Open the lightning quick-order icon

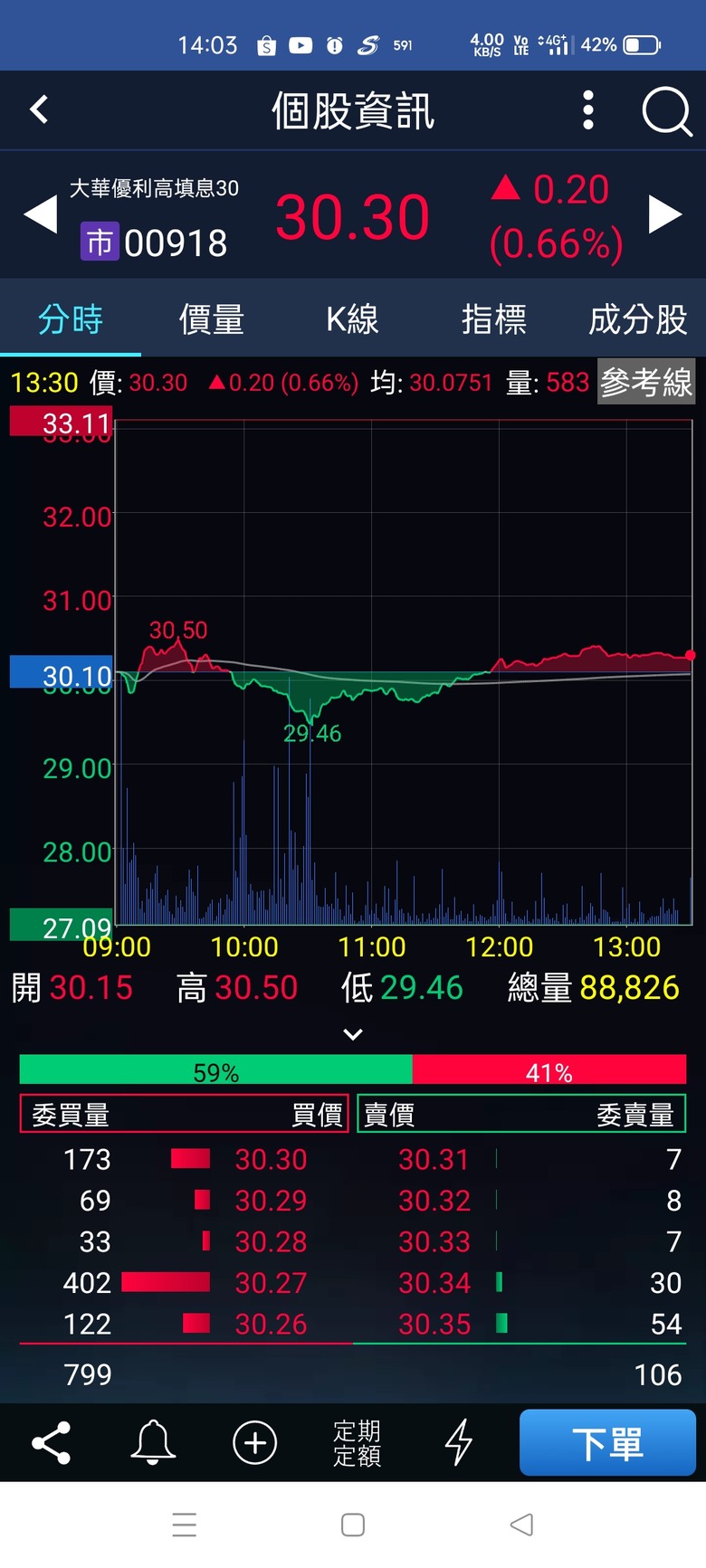(x=459, y=1442)
